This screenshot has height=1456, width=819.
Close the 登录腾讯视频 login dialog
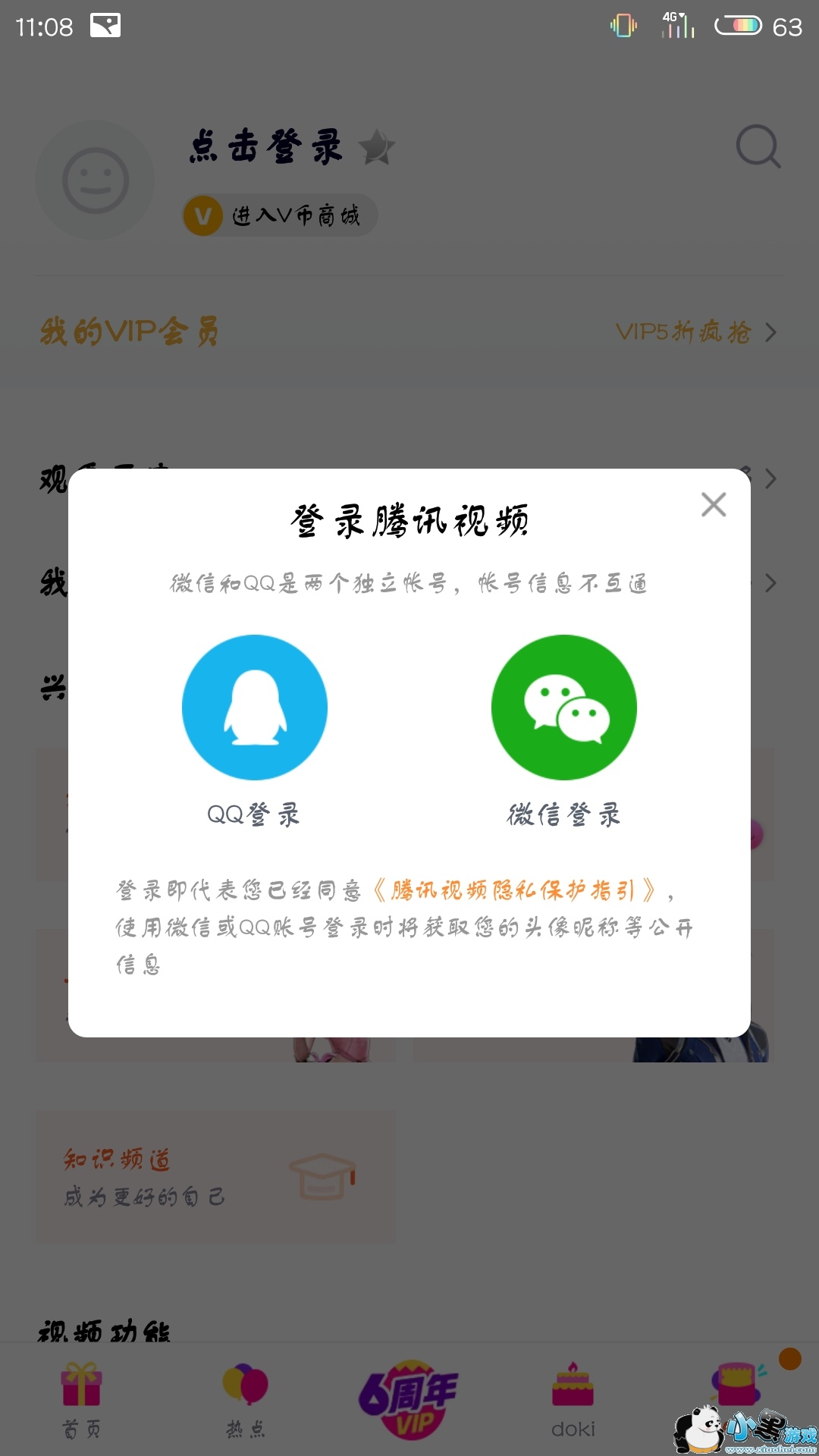pyautogui.click(x=714, y=504)
